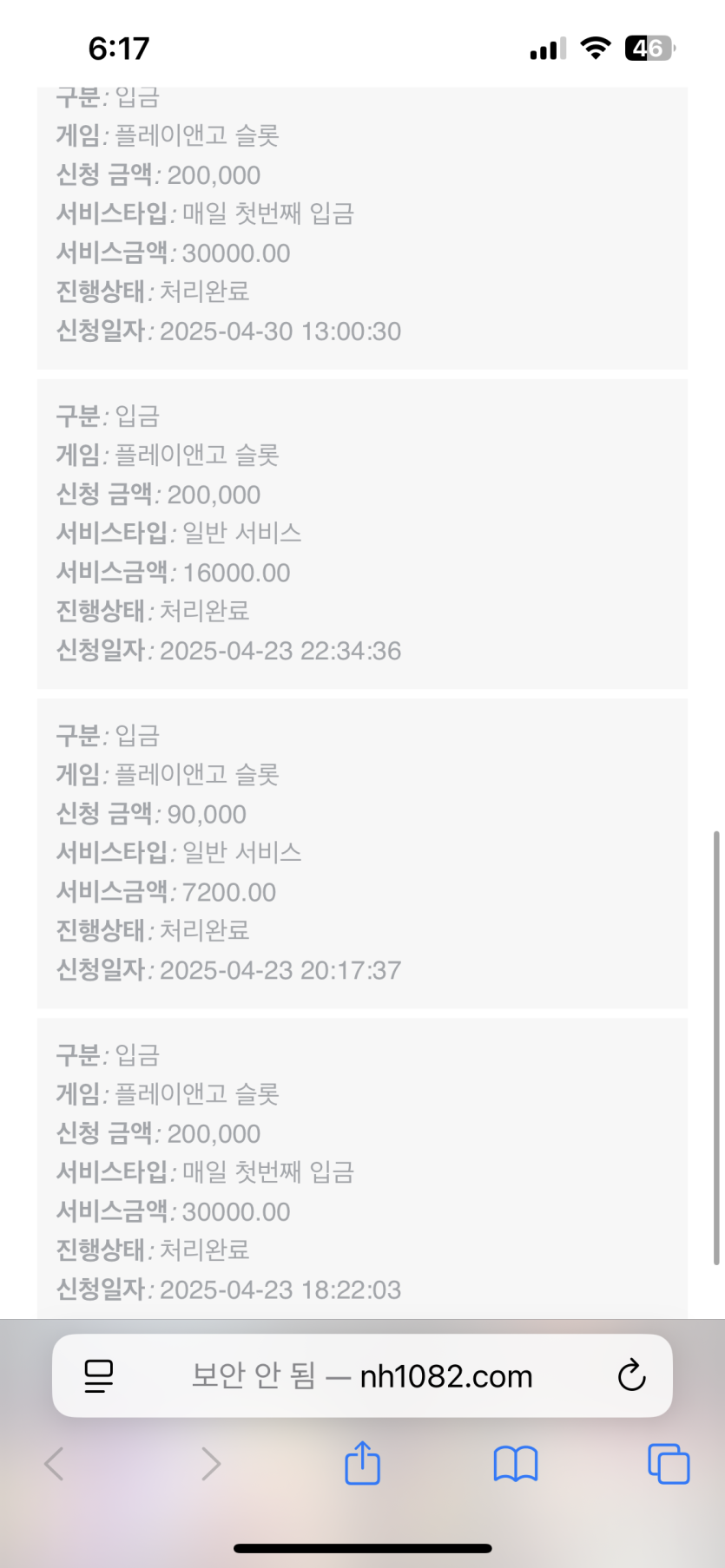Open the Safari share sheet
Viewport: 725px width, 1568px height.
[362, 1464]
